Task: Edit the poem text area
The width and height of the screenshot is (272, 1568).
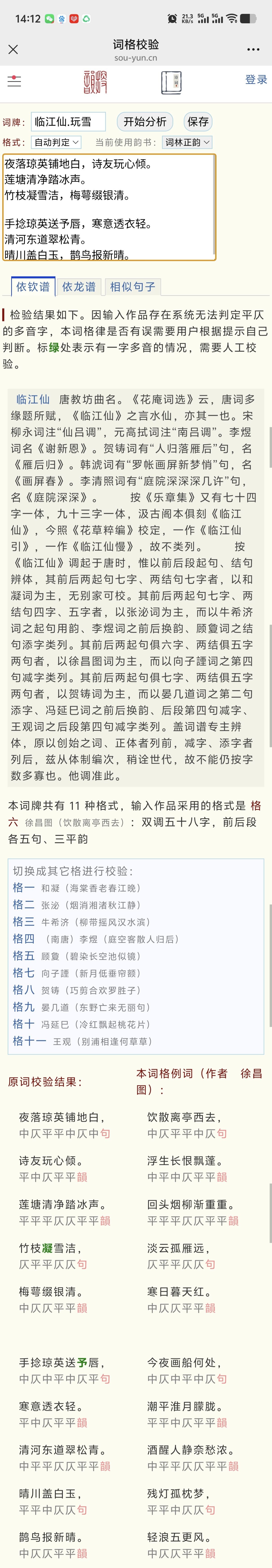Action: coord(110,207)
